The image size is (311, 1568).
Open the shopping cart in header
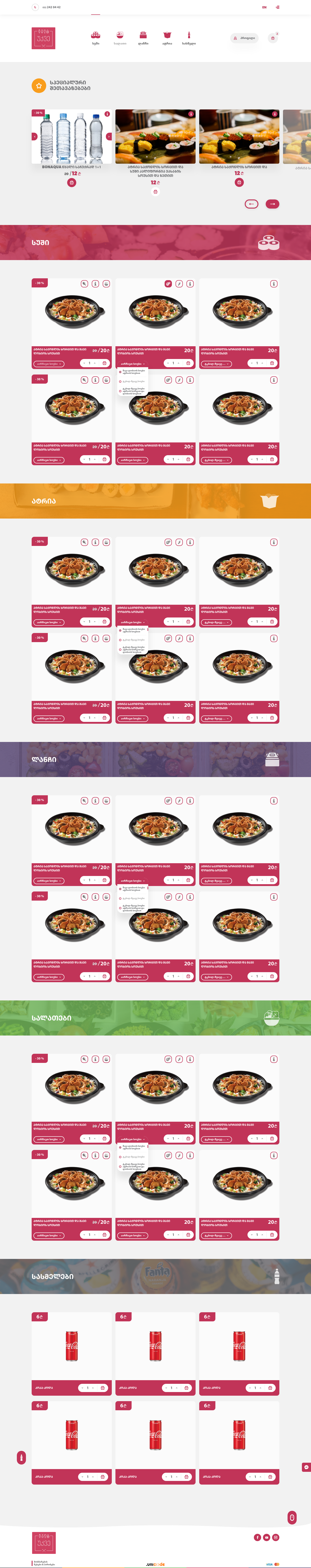pyautogui.click(x=273, y=38)
